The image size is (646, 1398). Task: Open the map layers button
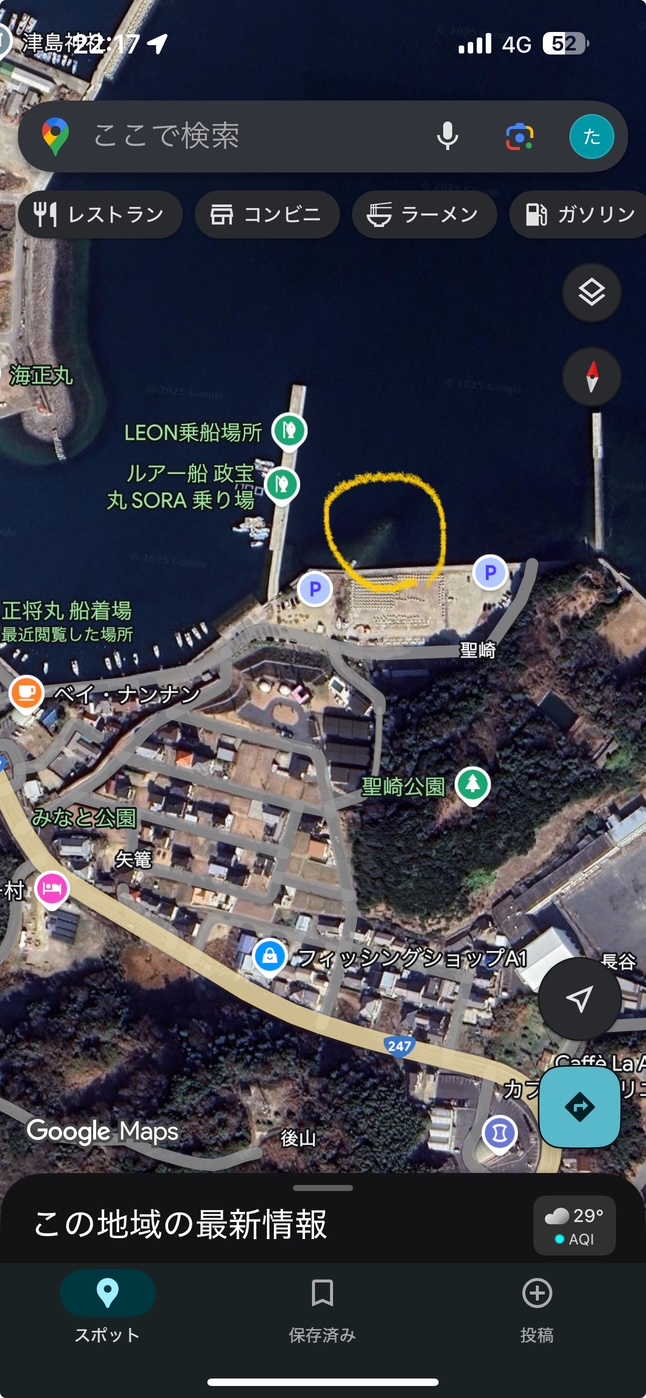coord(592,293)
